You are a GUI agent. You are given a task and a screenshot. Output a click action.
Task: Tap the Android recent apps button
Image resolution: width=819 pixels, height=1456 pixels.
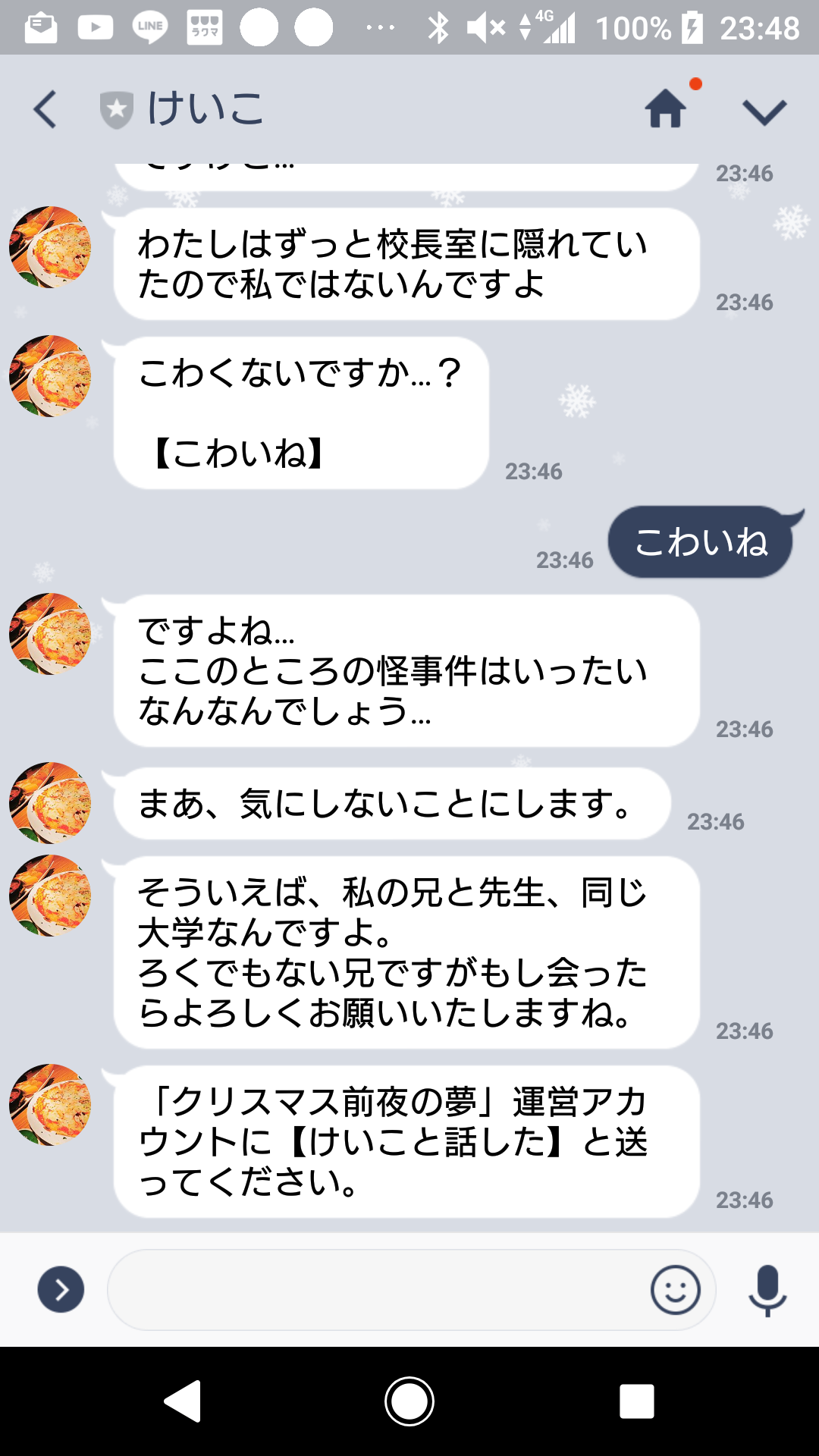coord(636,1401)
